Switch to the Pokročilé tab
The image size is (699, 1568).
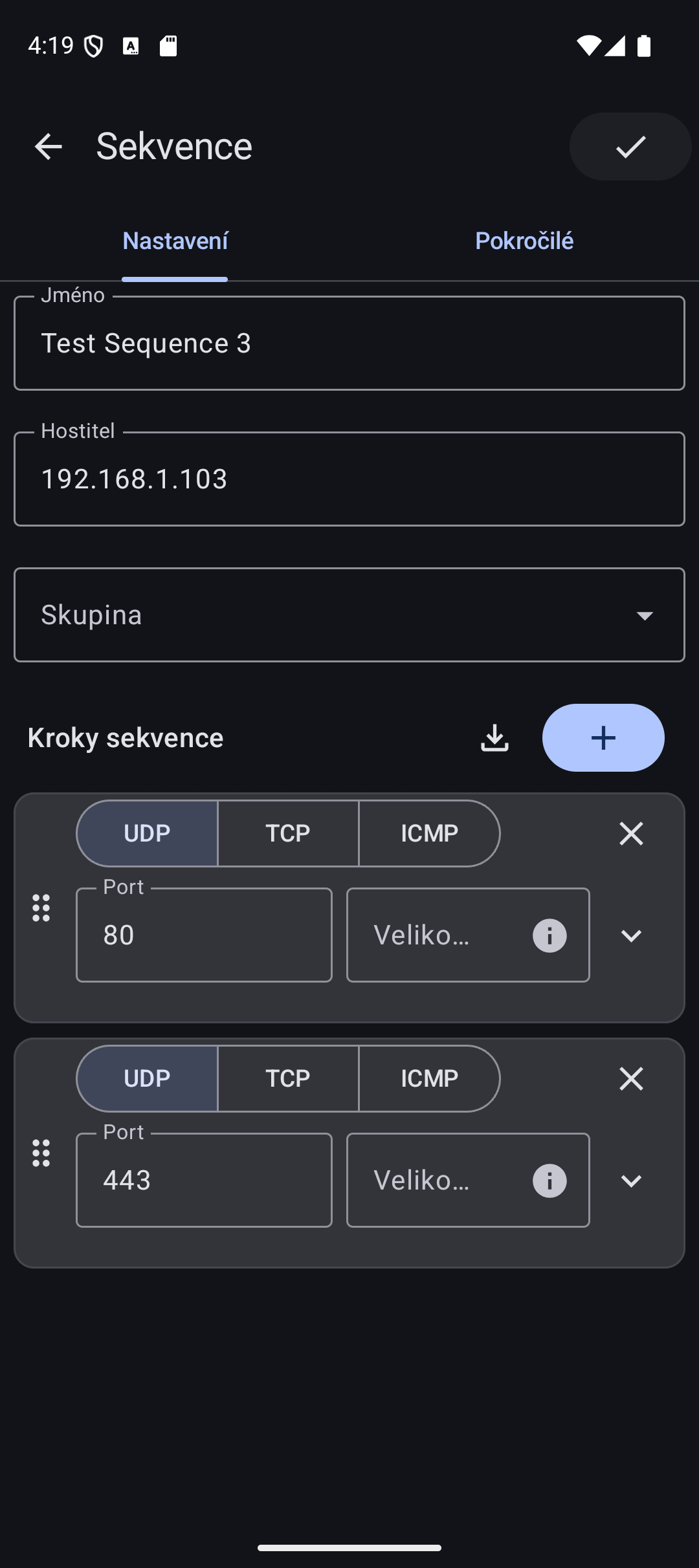524,241
